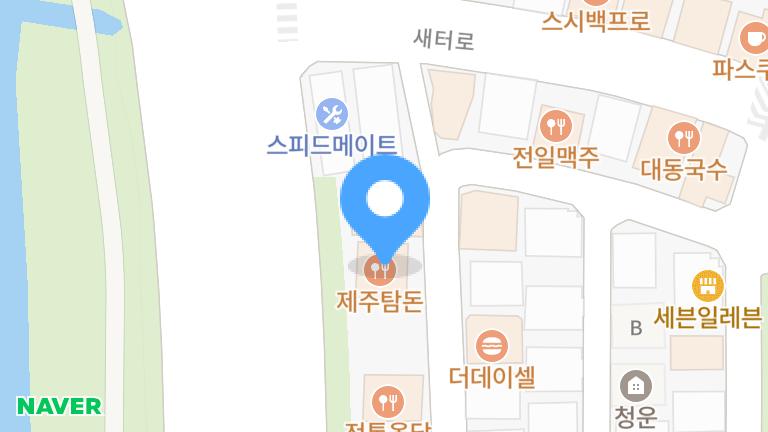Screen dimensions: 768x432
Task: Tap the 세븐일레븐 convenience store marker
Action: (x=707, y=286)
